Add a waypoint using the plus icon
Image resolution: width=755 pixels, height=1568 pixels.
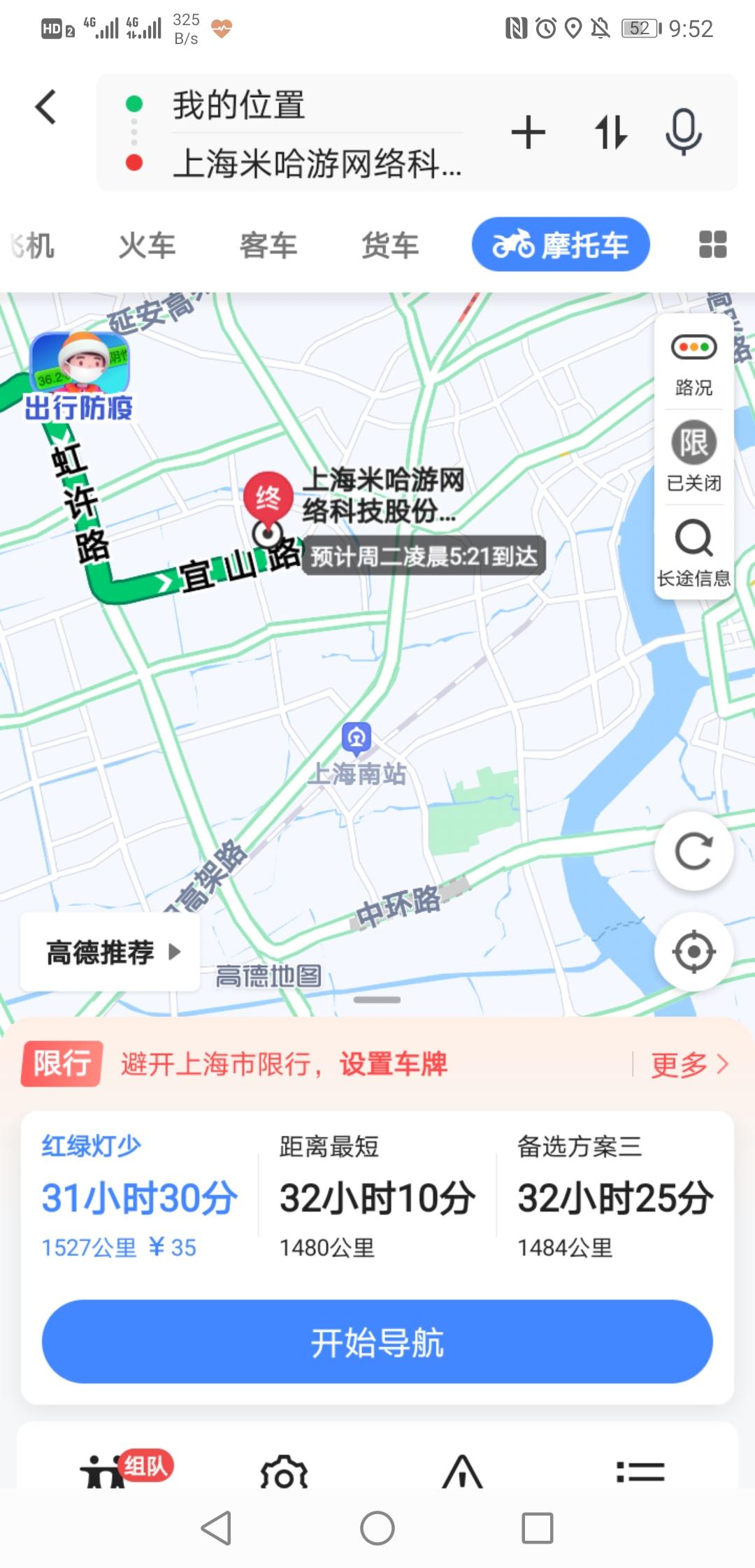click(529, 133)
